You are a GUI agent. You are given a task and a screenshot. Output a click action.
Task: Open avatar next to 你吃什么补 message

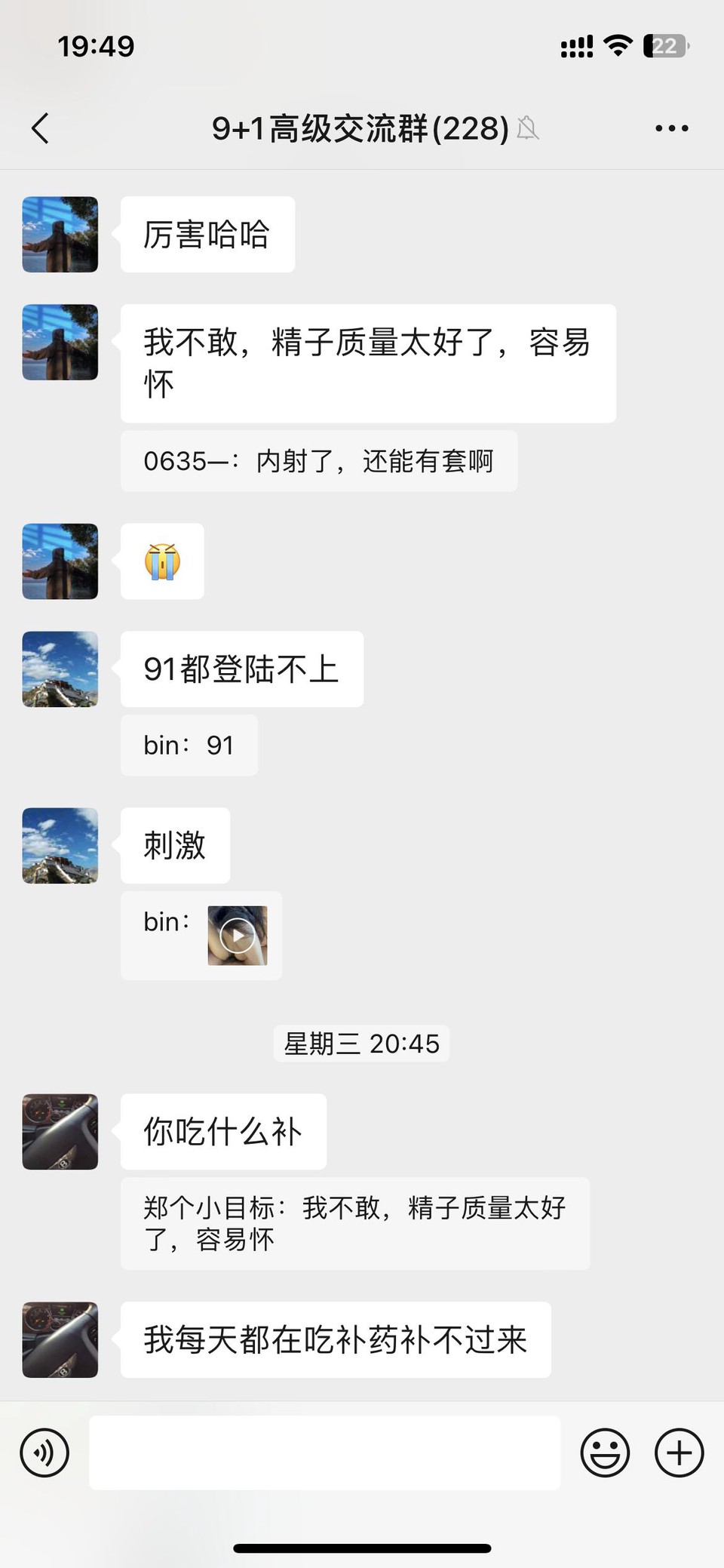pyautogui.click(x=60, y=1132)
